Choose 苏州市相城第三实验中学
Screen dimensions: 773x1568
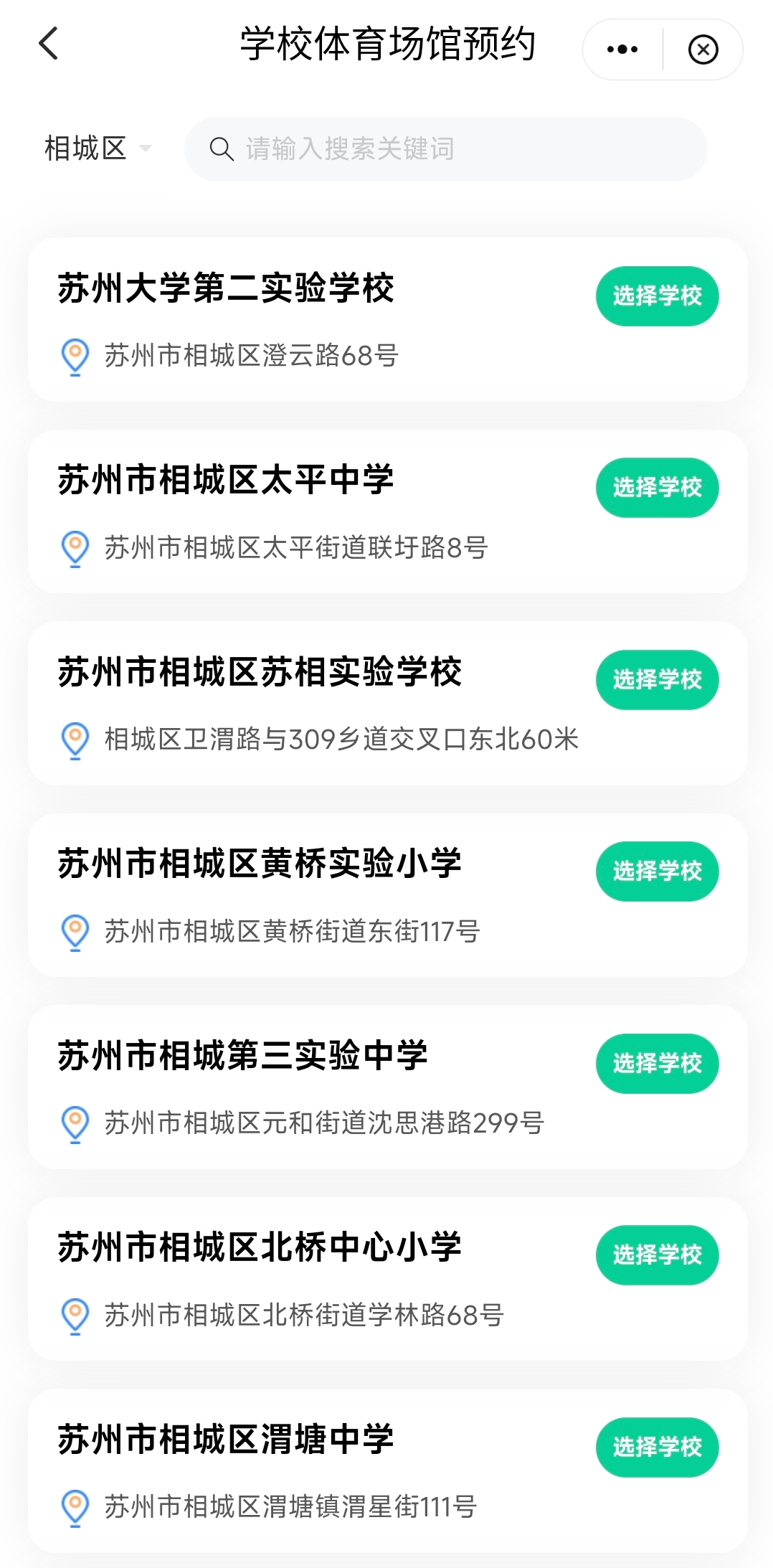pyautogui.click(x=657, y=1064)
